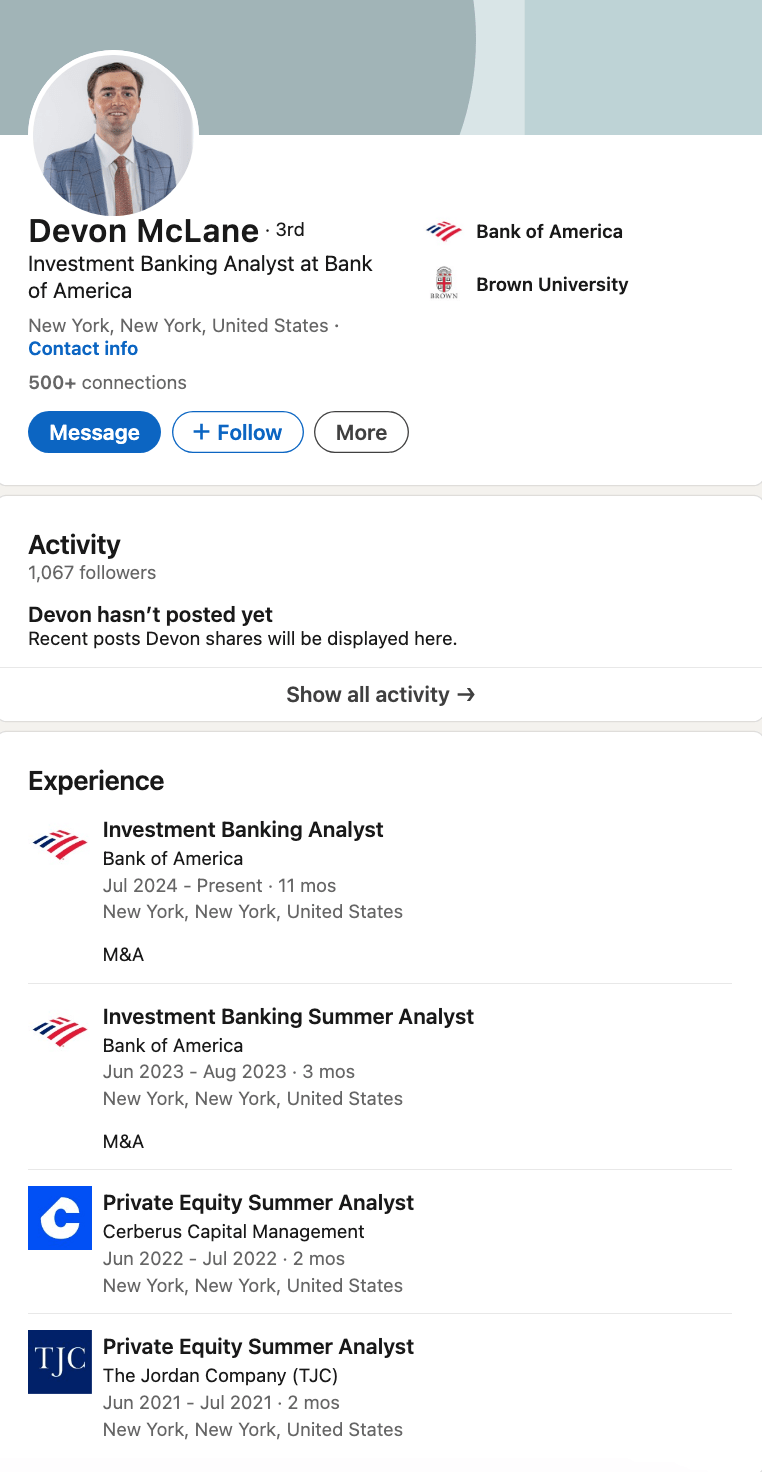The width and height of the screenshot is (762, 1472).
Task: Select the Investment Banking Analyst experience entry
Action: 243,830
